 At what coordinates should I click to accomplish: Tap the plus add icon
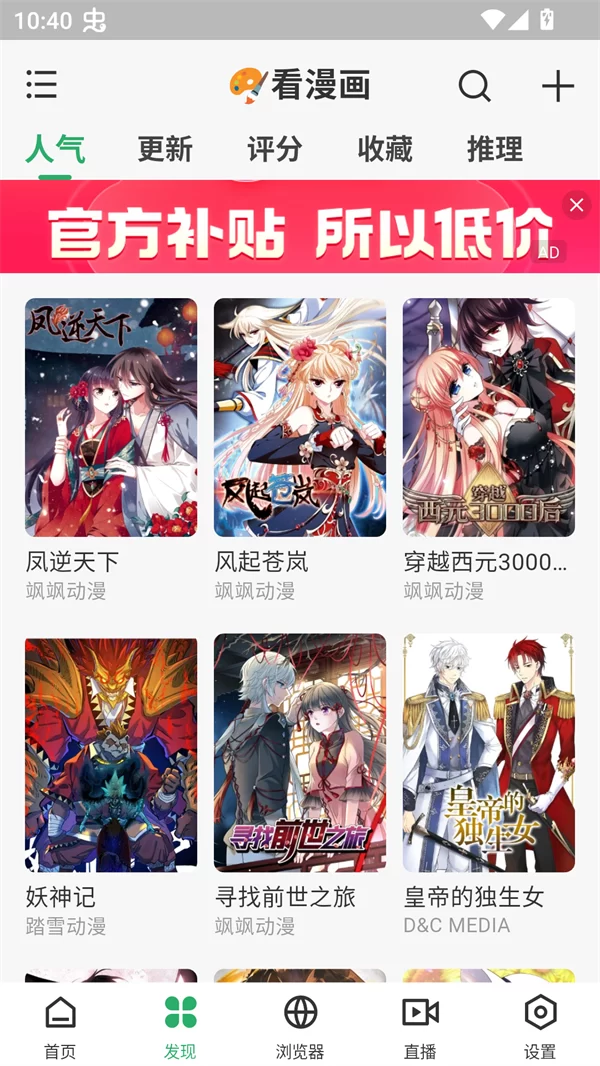(x=557, y=86)
